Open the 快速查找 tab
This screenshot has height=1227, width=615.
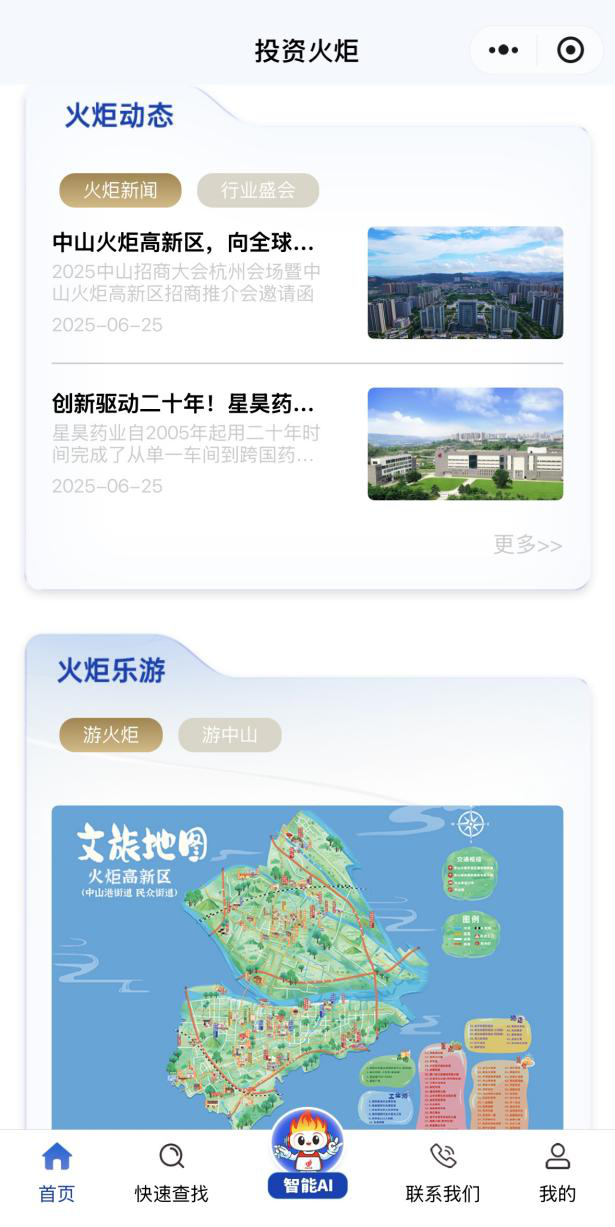tap(172, 1173)
